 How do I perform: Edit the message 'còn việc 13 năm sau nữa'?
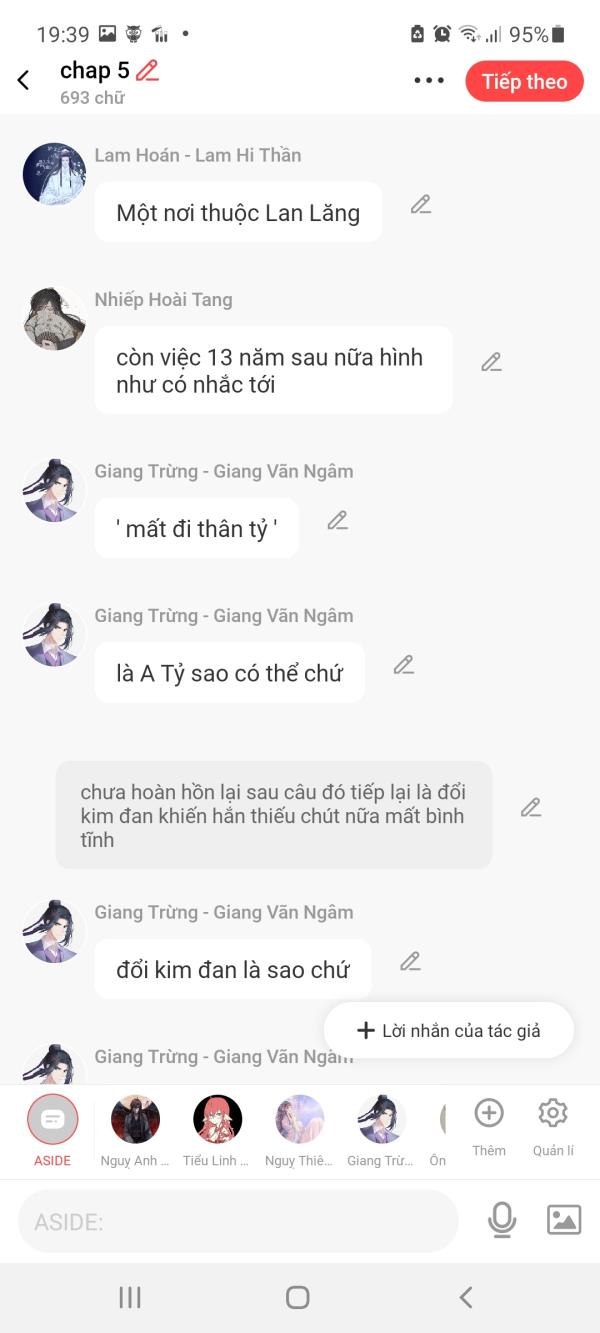click(x=491, y=362)
